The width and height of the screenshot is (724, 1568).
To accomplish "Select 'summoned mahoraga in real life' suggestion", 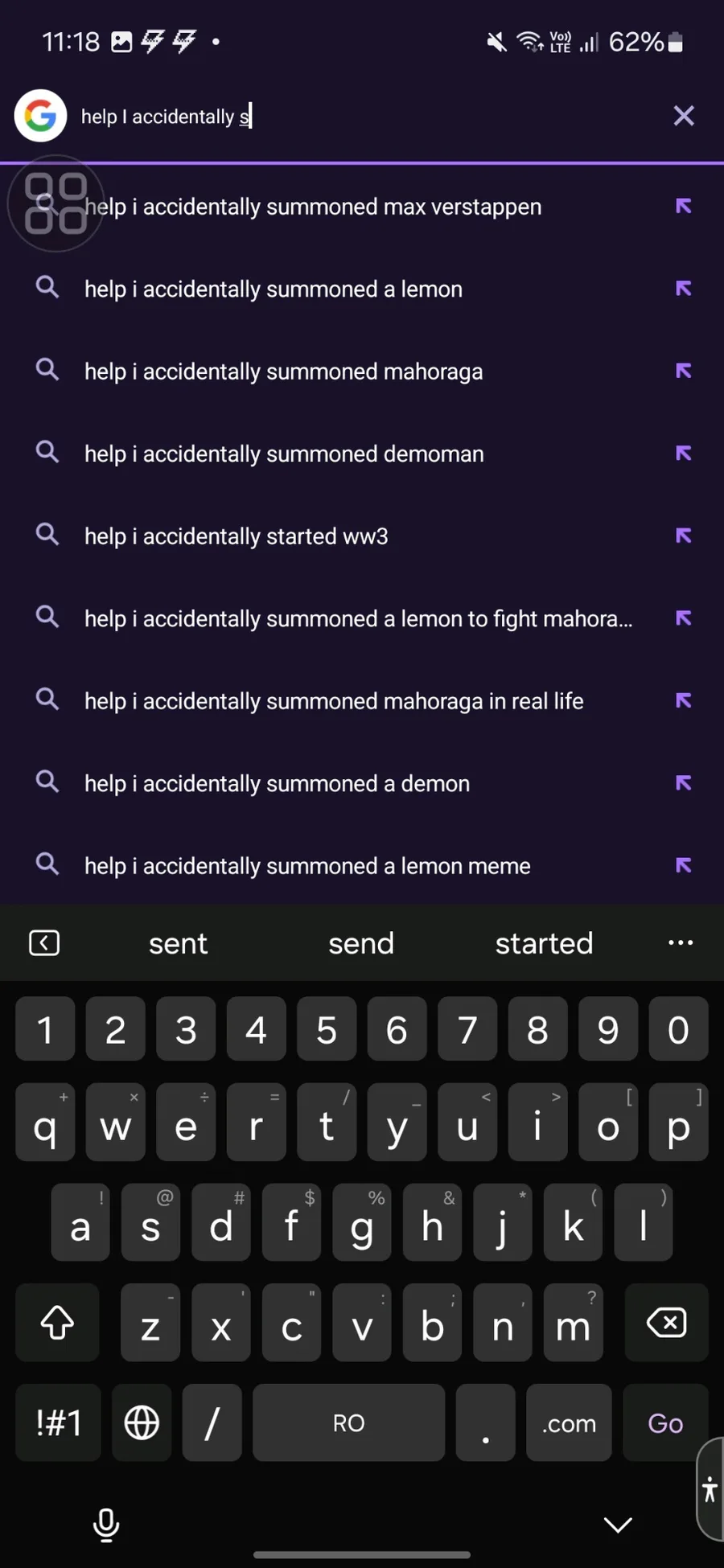I will (362, 701).
